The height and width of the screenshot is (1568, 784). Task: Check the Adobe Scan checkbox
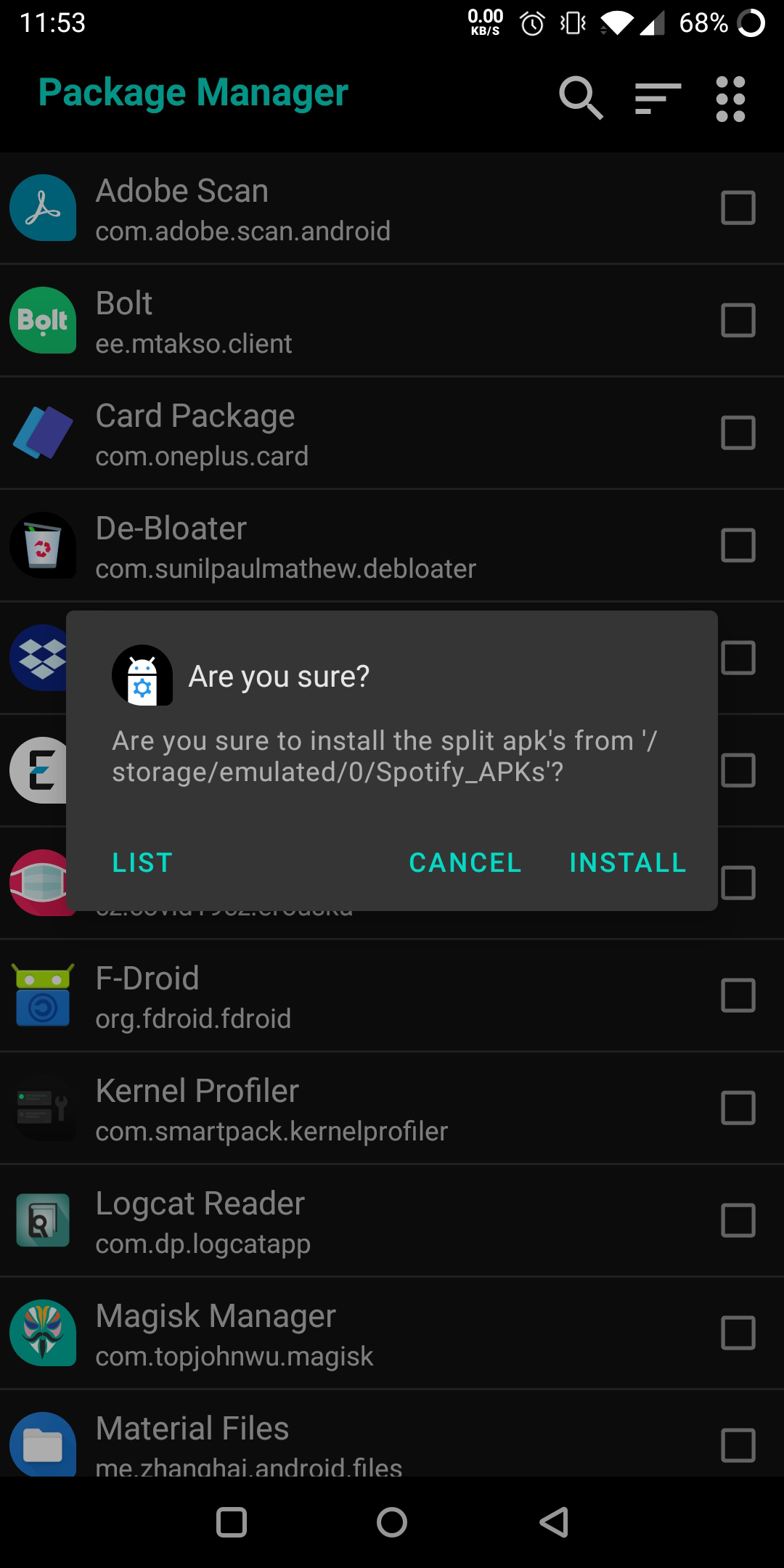(x=738, y=208)
